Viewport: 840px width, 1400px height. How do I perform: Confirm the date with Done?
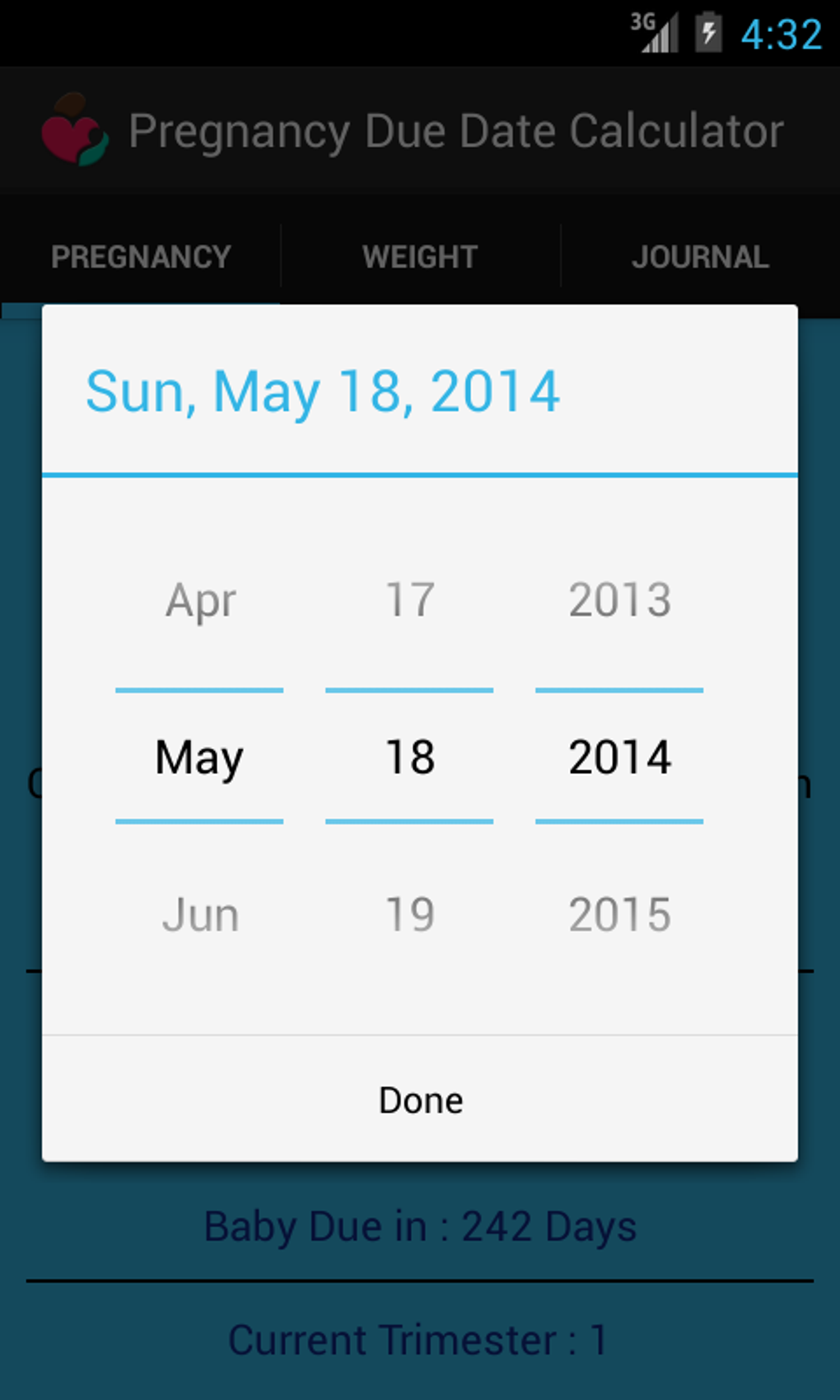[x=420, y=1099]
